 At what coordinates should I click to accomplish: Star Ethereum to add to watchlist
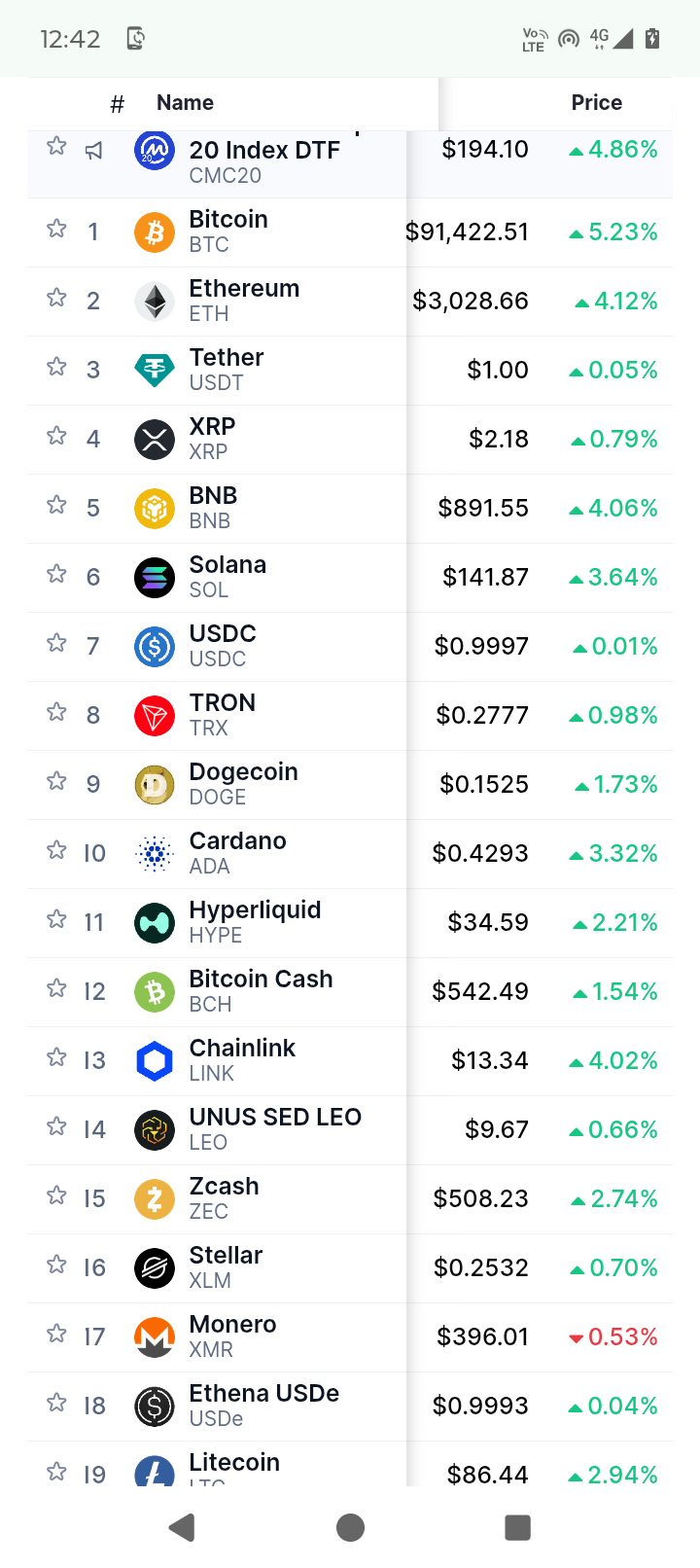[x=56, y=298]
